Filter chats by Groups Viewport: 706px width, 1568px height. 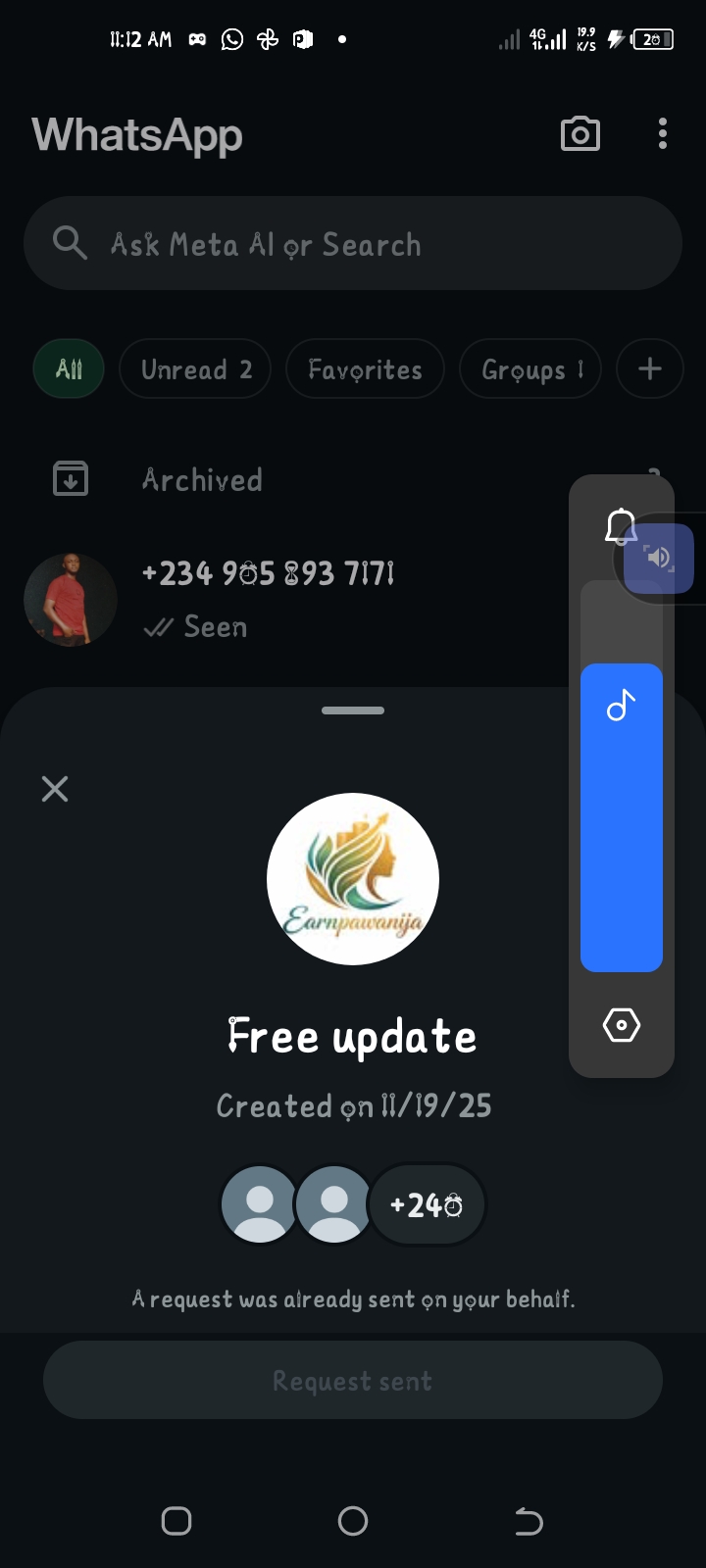[x=530, y=369]
